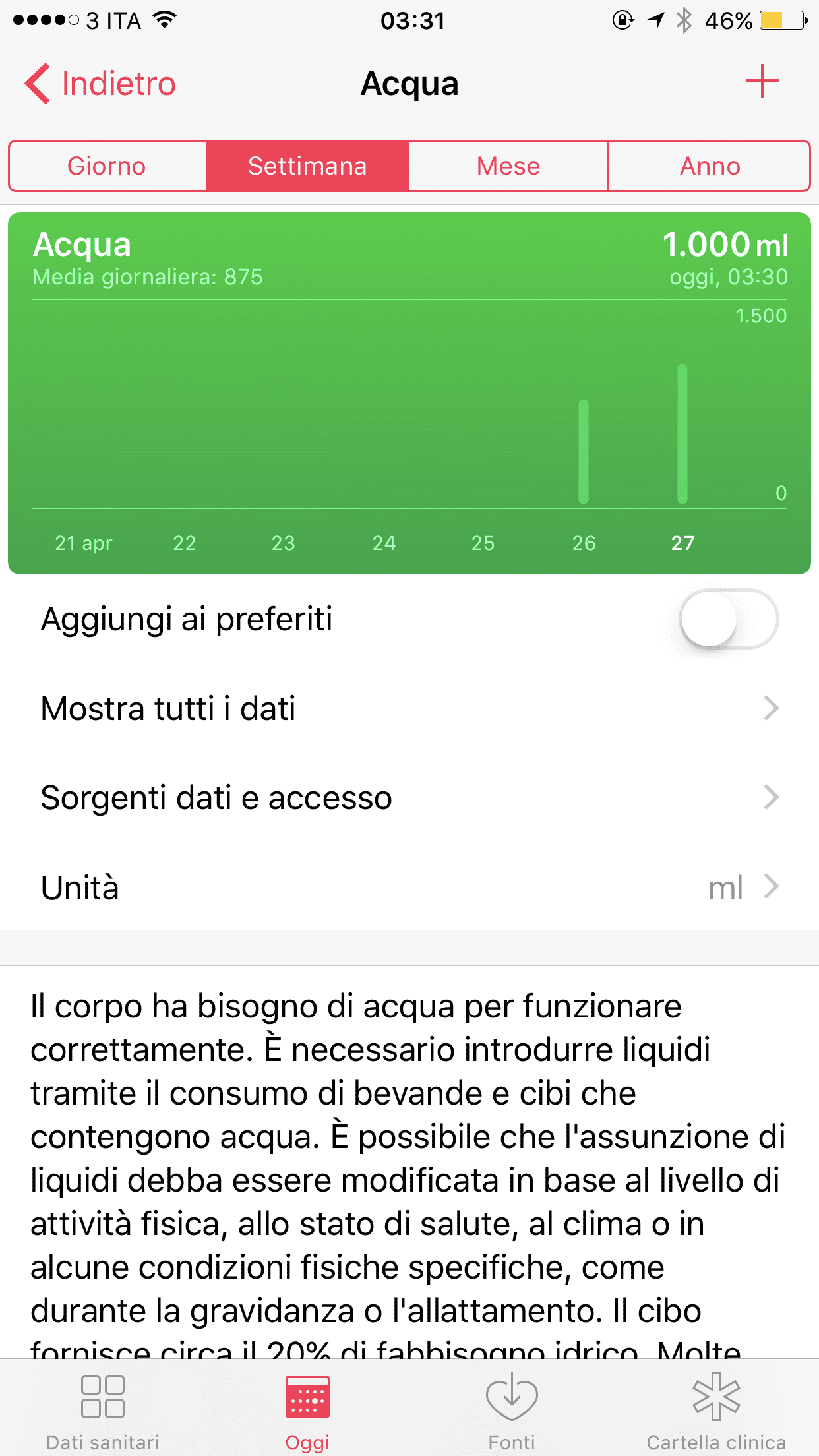The image size is (819, 1456).
Task: Show the Anno chart view
Action: (x=710, y=166)
